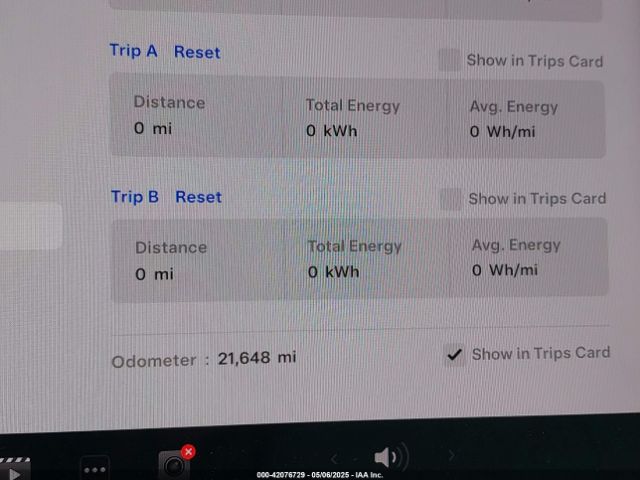Image resolution: width=640 pixels, height=480 pixels.
Task: Raise volume with the right arrow
Action: click(x=451, y=457)
